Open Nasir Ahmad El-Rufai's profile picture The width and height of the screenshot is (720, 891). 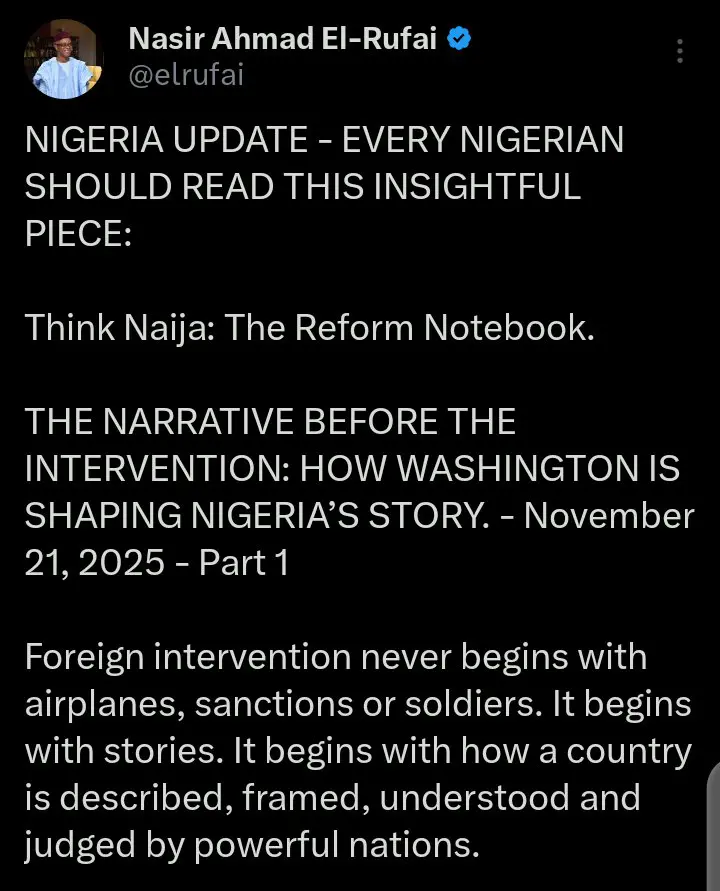click(x=62, y=57)
